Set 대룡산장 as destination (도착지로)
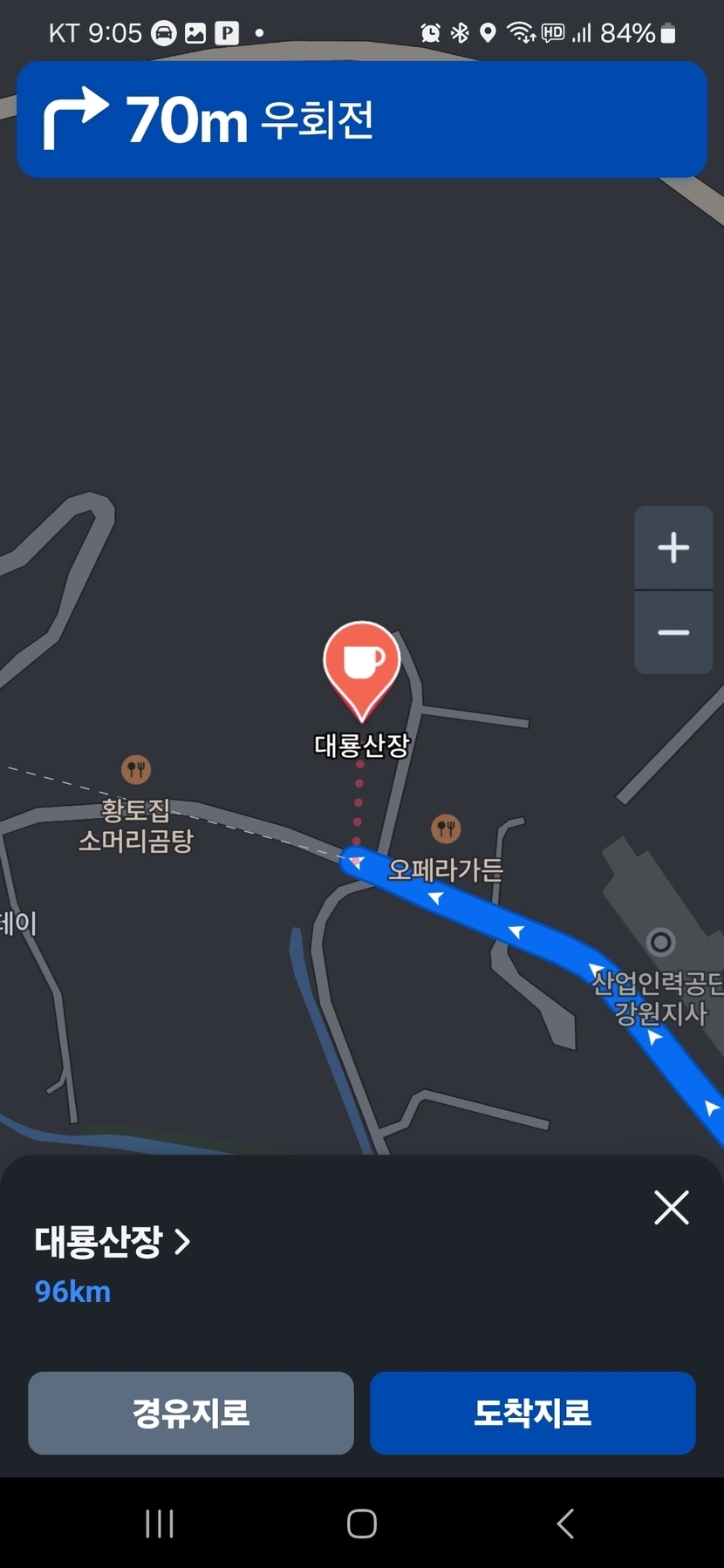Viewport: 724px width, 1568px height. click(532, 1412)
